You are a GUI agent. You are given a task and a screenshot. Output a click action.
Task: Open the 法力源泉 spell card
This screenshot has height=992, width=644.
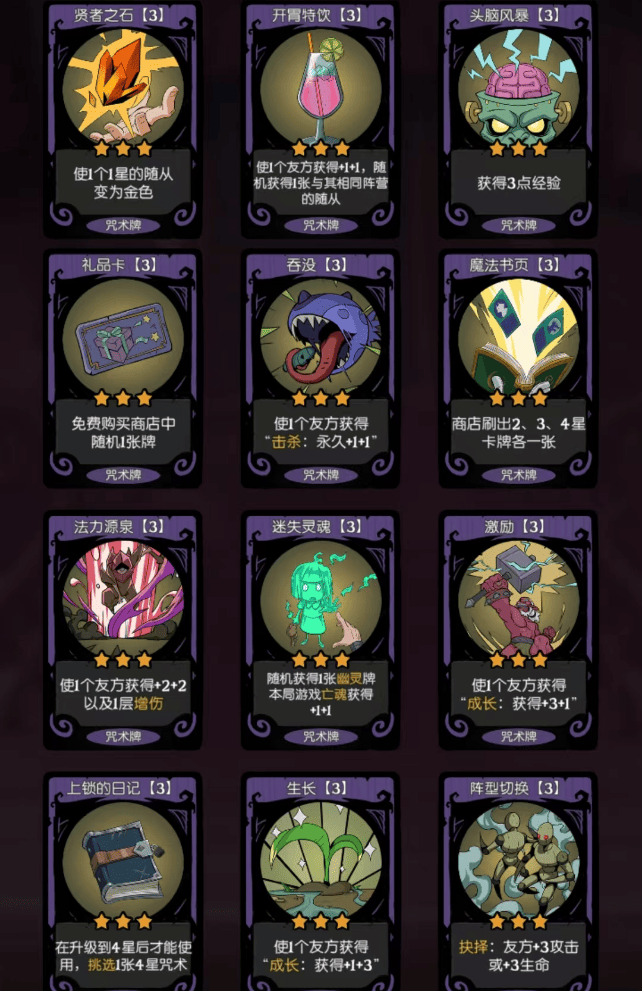point(123,630)
